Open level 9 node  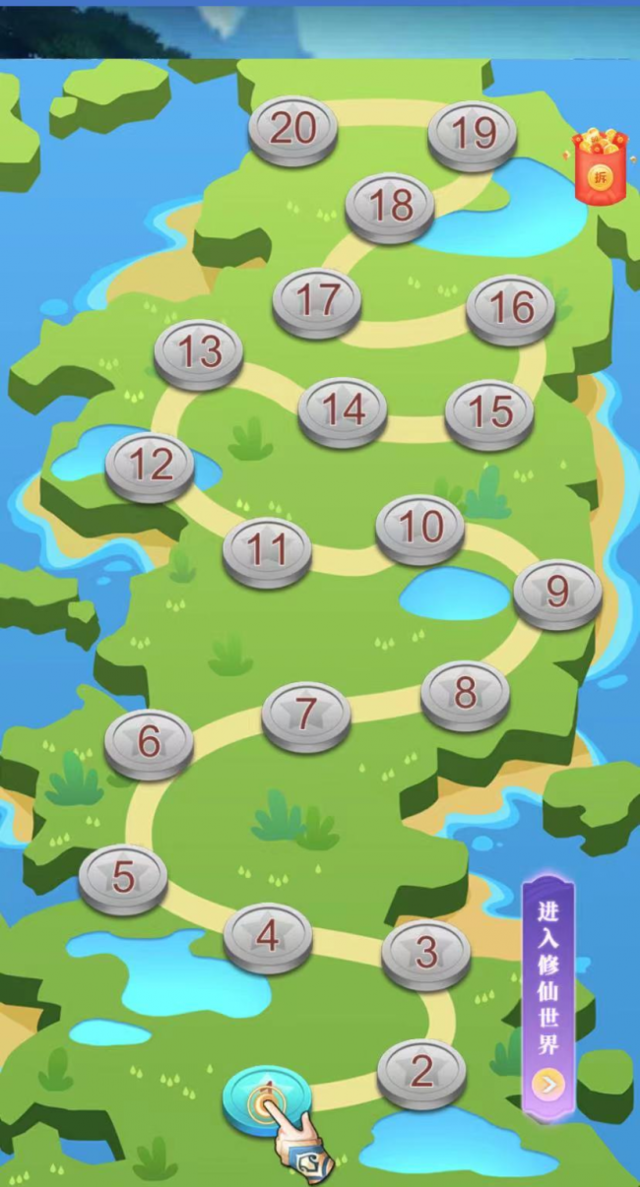(557, 592)
